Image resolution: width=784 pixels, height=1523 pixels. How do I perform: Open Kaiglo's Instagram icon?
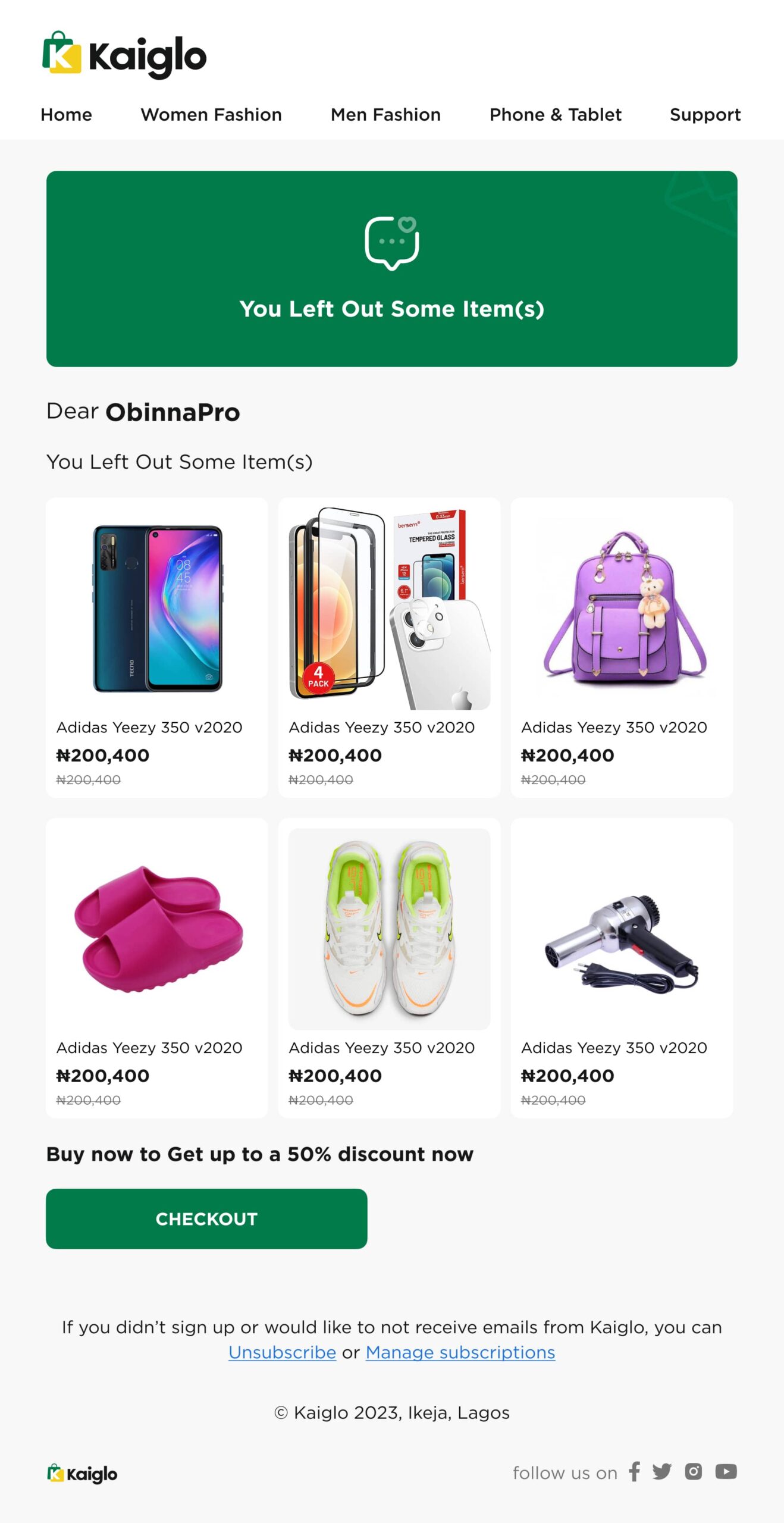pyautogui.click(x=693, y=1471)
